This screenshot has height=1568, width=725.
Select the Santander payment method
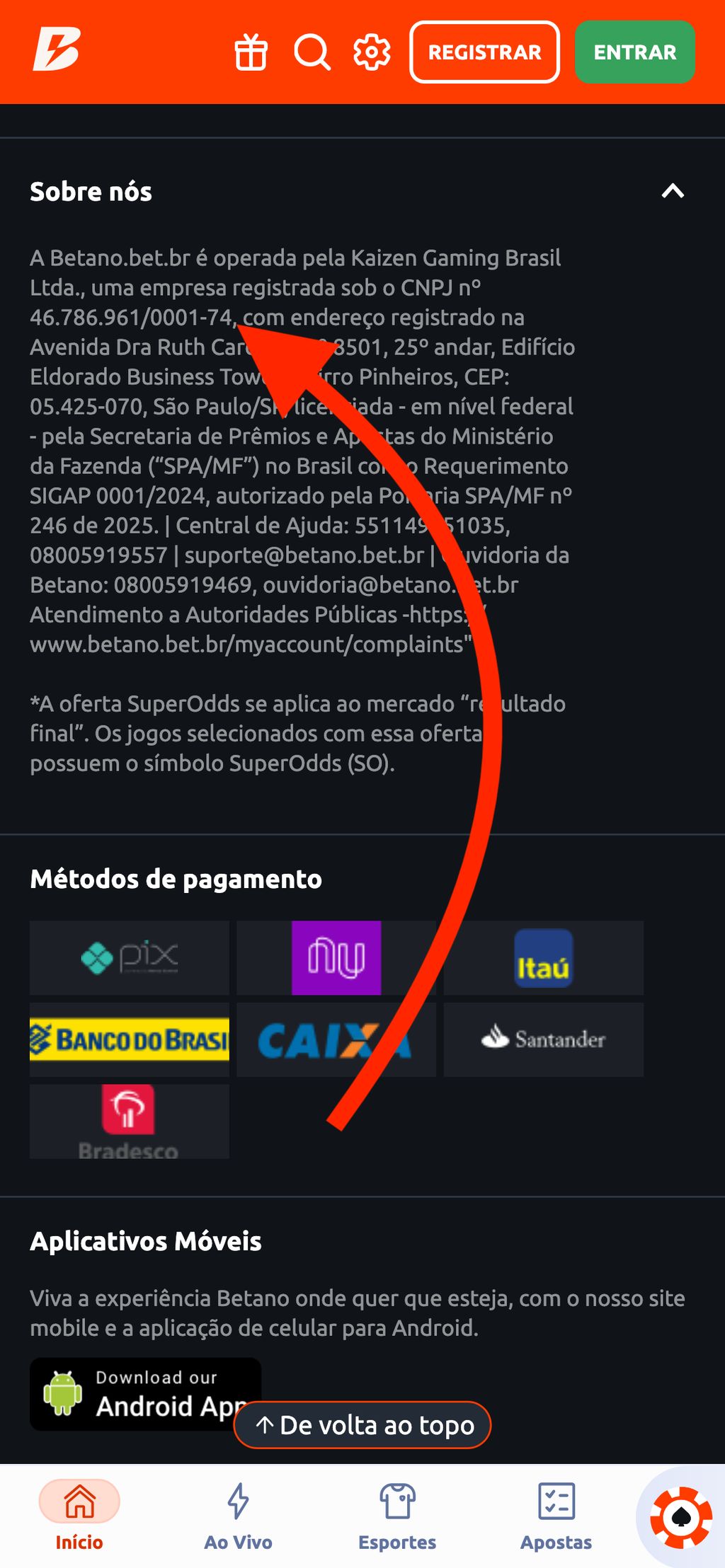542,1039
